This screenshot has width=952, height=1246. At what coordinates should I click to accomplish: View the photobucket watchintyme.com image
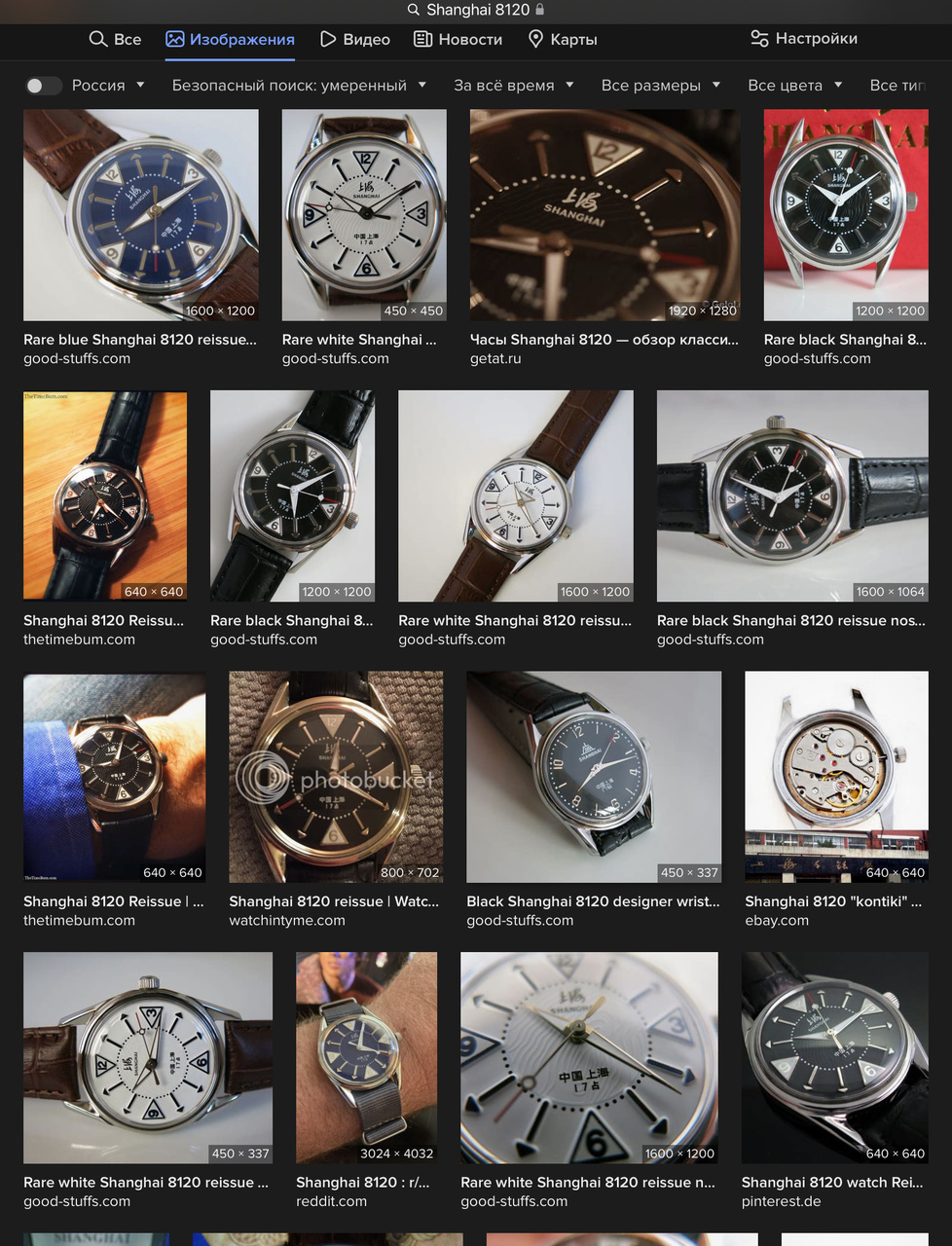point(336,777)
